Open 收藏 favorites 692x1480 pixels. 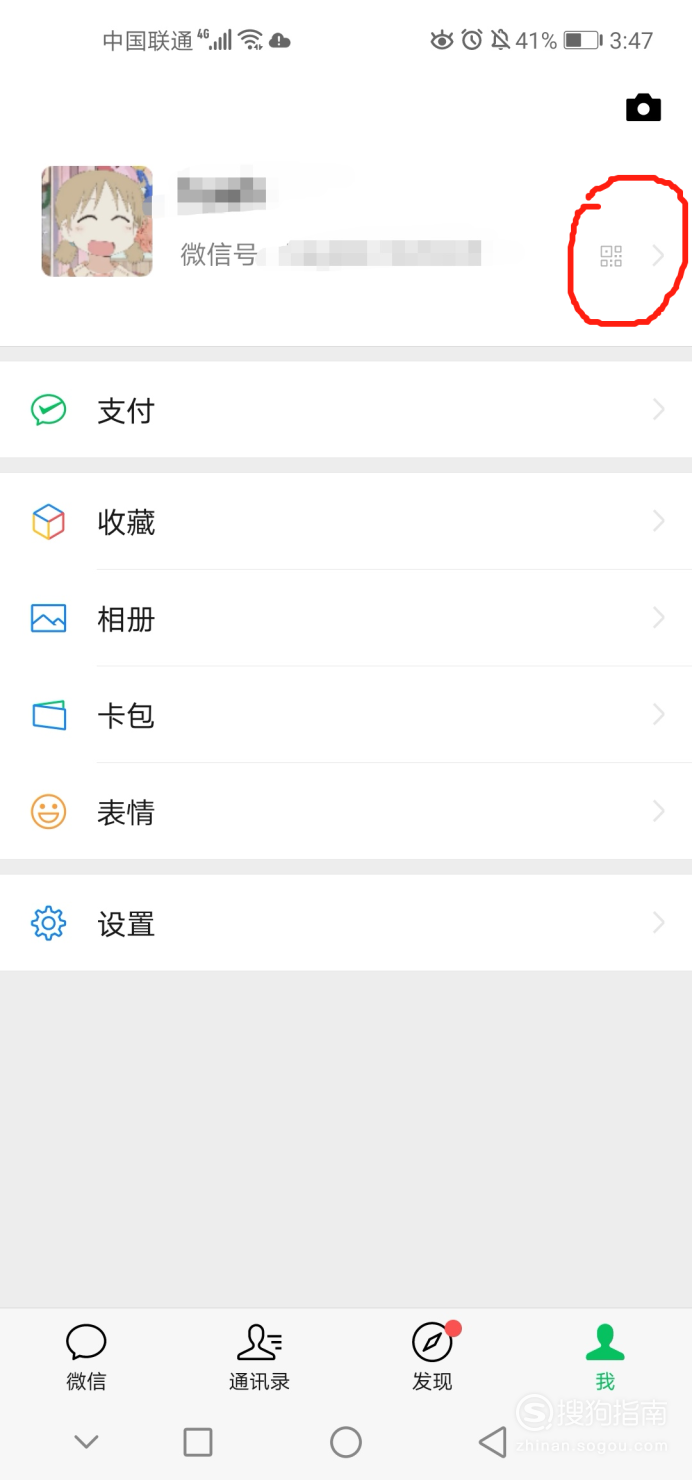tap(345, 522)
